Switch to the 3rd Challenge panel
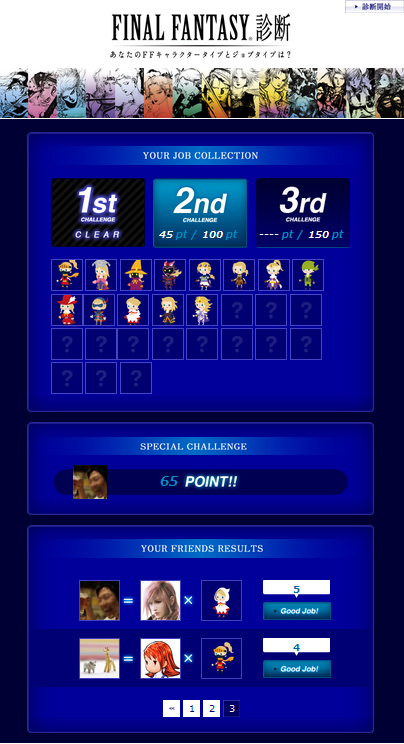The height and width of the screenshot is (744, 404). [x=303, y=213]
